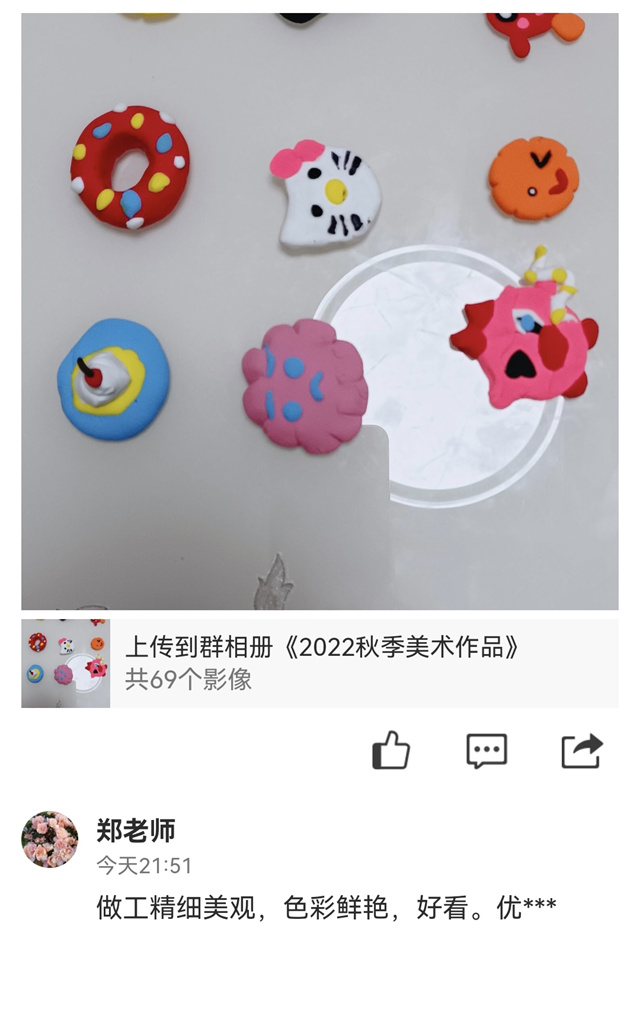Share this album post
The width and height of the screenshot is (640, 1019).
pos(582,750)
